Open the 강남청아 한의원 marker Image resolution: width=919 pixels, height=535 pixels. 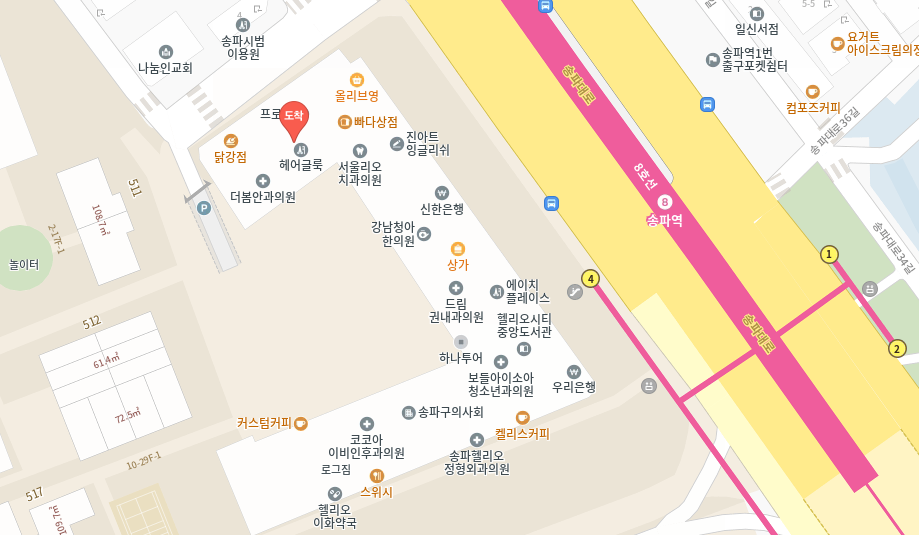click(x=424, y=234)
